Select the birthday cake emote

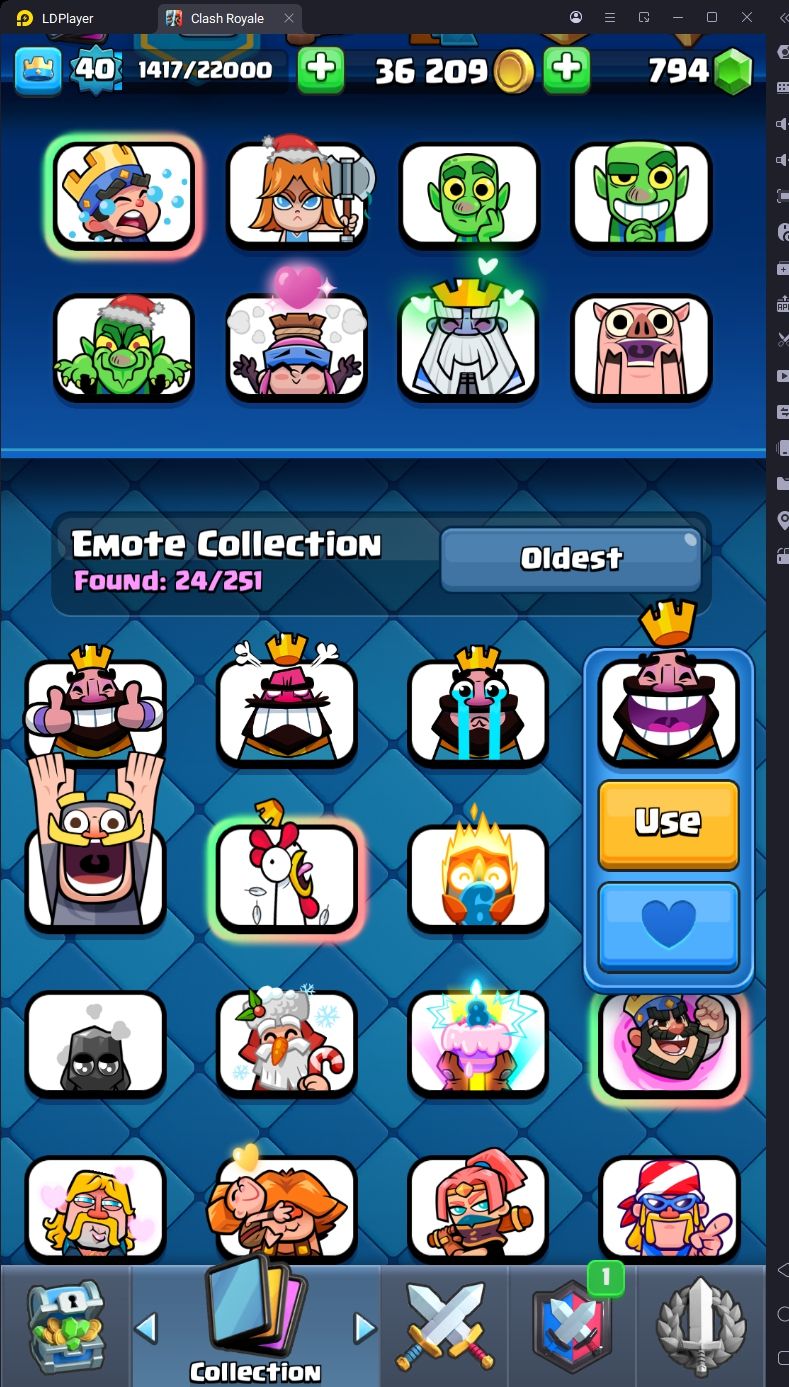point(478,1042)
